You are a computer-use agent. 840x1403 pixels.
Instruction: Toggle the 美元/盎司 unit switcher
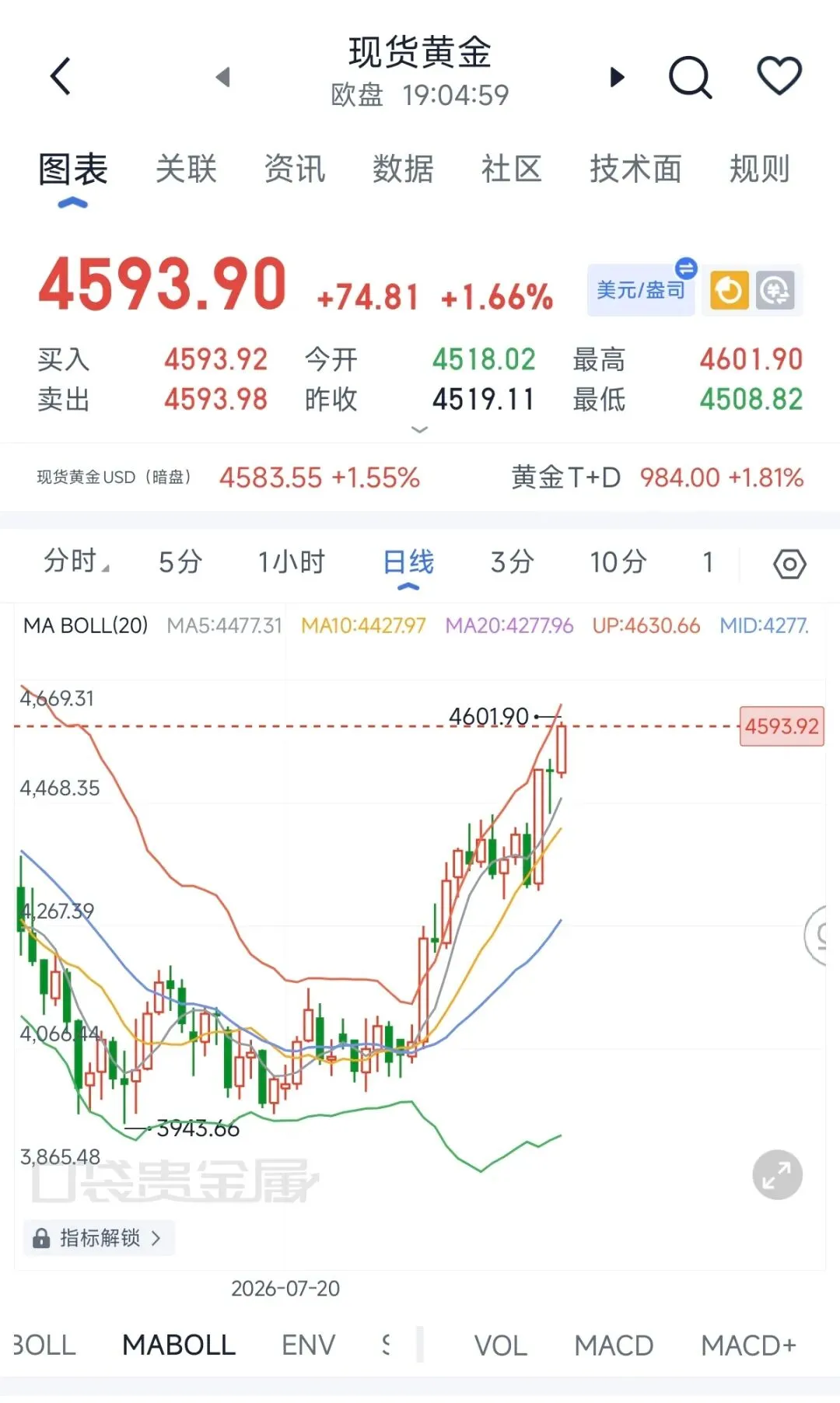click(x=642, y=290)
